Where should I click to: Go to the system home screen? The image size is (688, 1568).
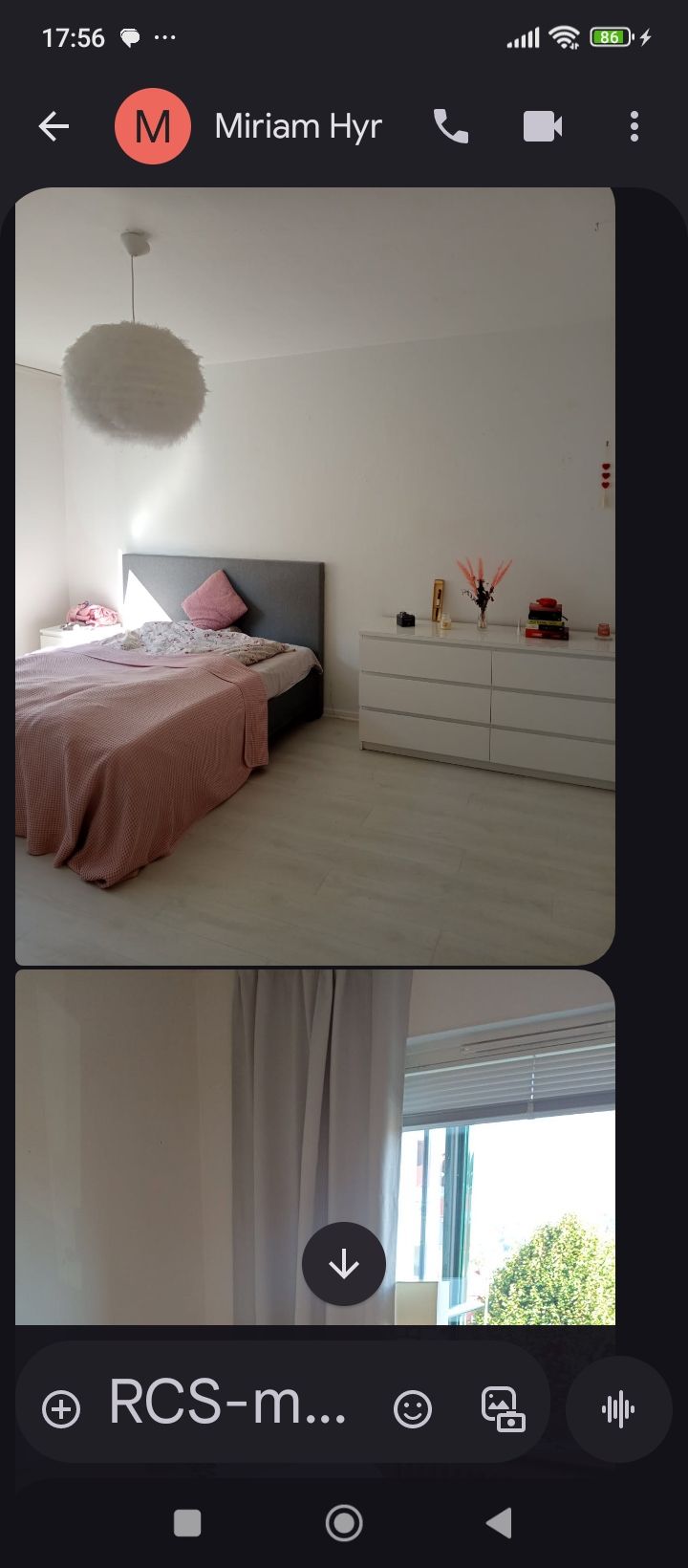pyautogui.click(x=344, y=1523)
